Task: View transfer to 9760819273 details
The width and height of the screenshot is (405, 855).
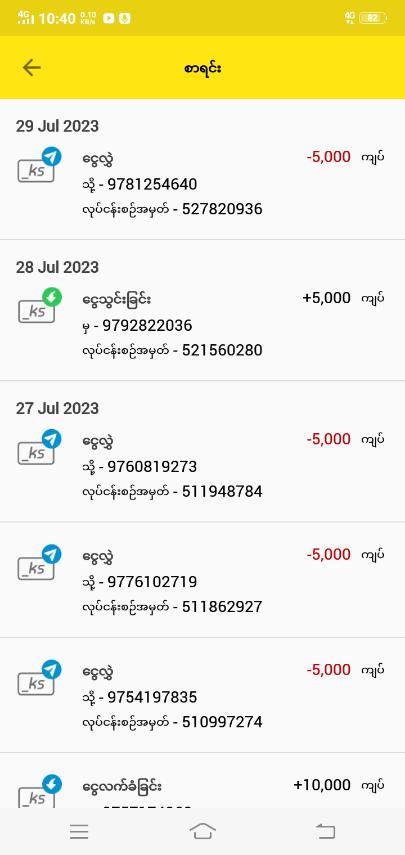Action: [x=202, y=466]
